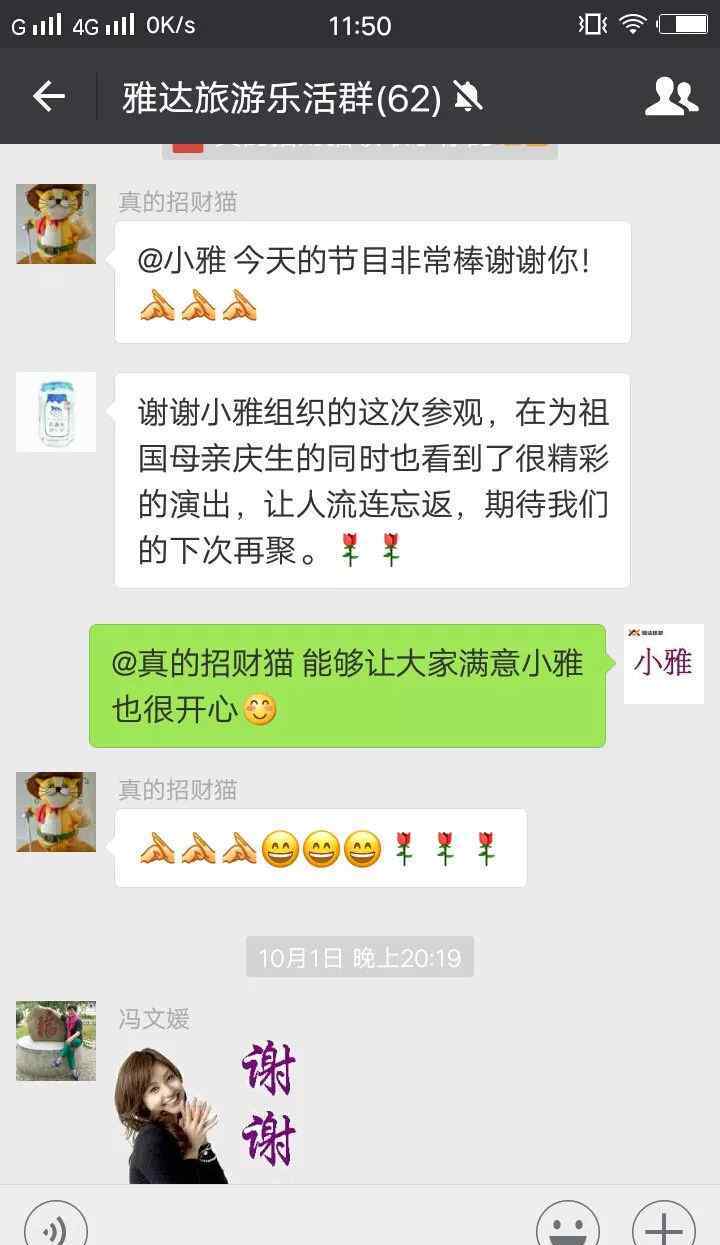Image resolution: width=720 pixels, height=1245 pixels.
Task: Open the group members info icon
Action: pyautogui.click(x=671, y=96)
